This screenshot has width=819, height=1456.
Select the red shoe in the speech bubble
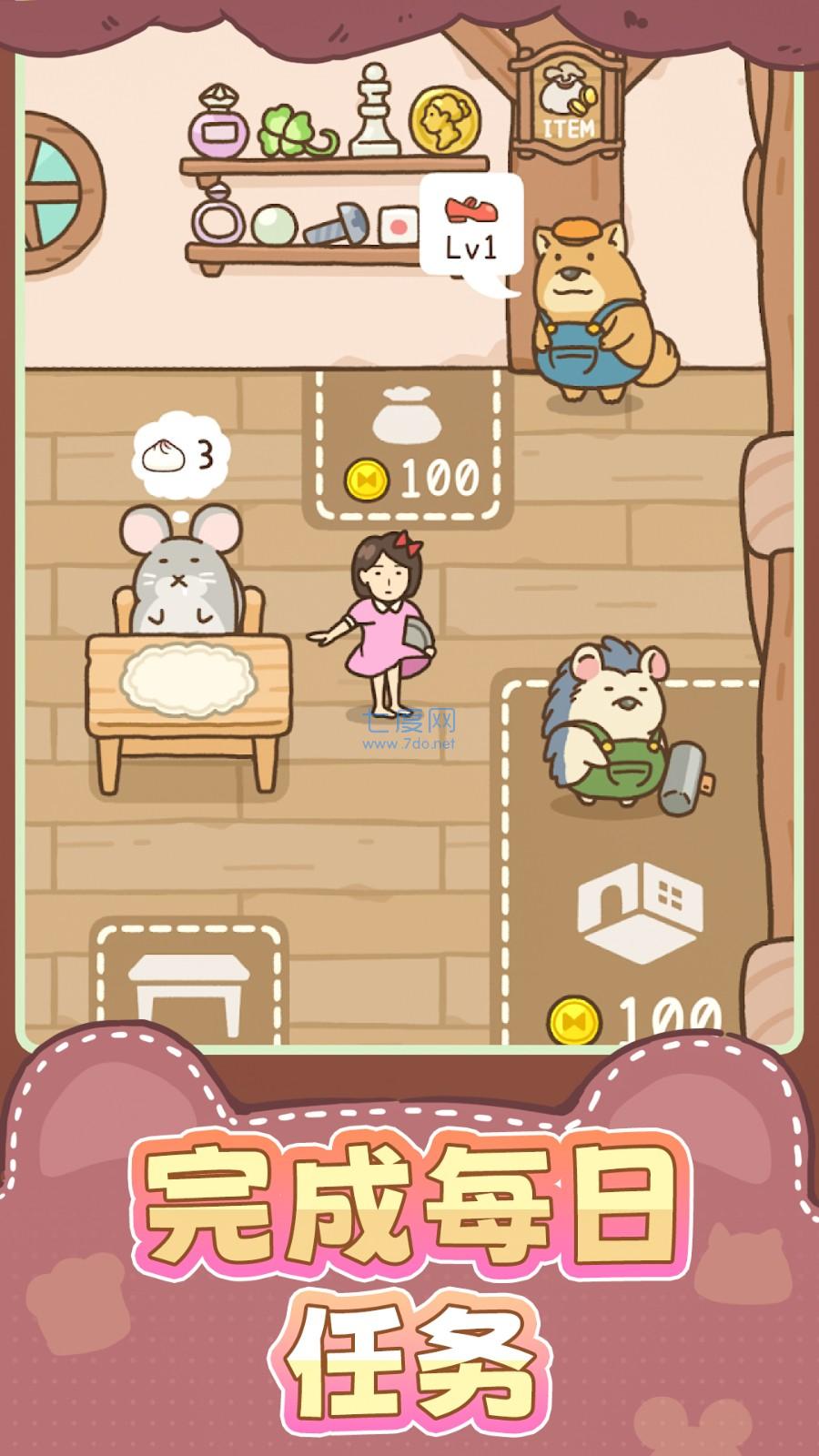click(x=470, y=208)
